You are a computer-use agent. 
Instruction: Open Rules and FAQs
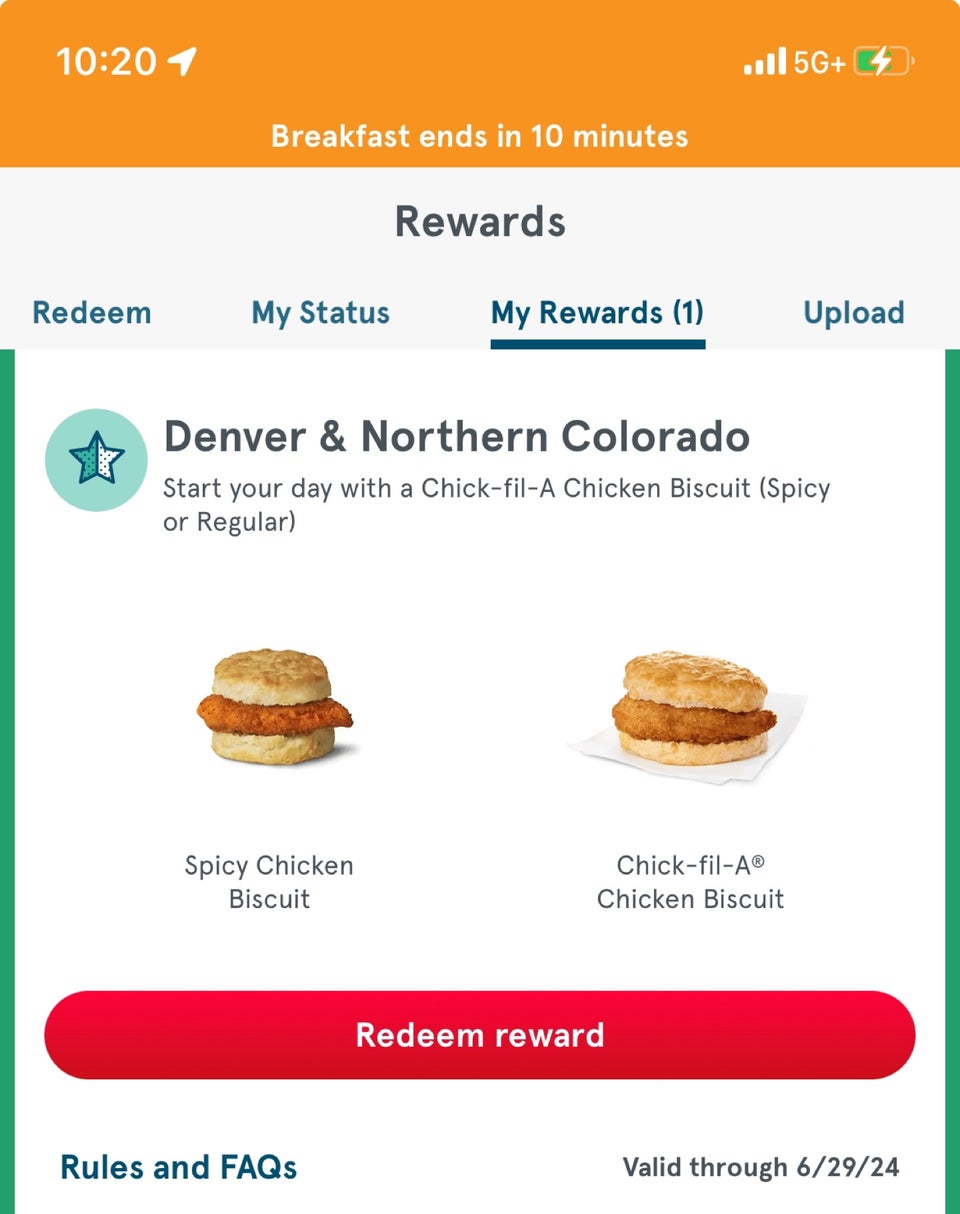coord(179,1167)
